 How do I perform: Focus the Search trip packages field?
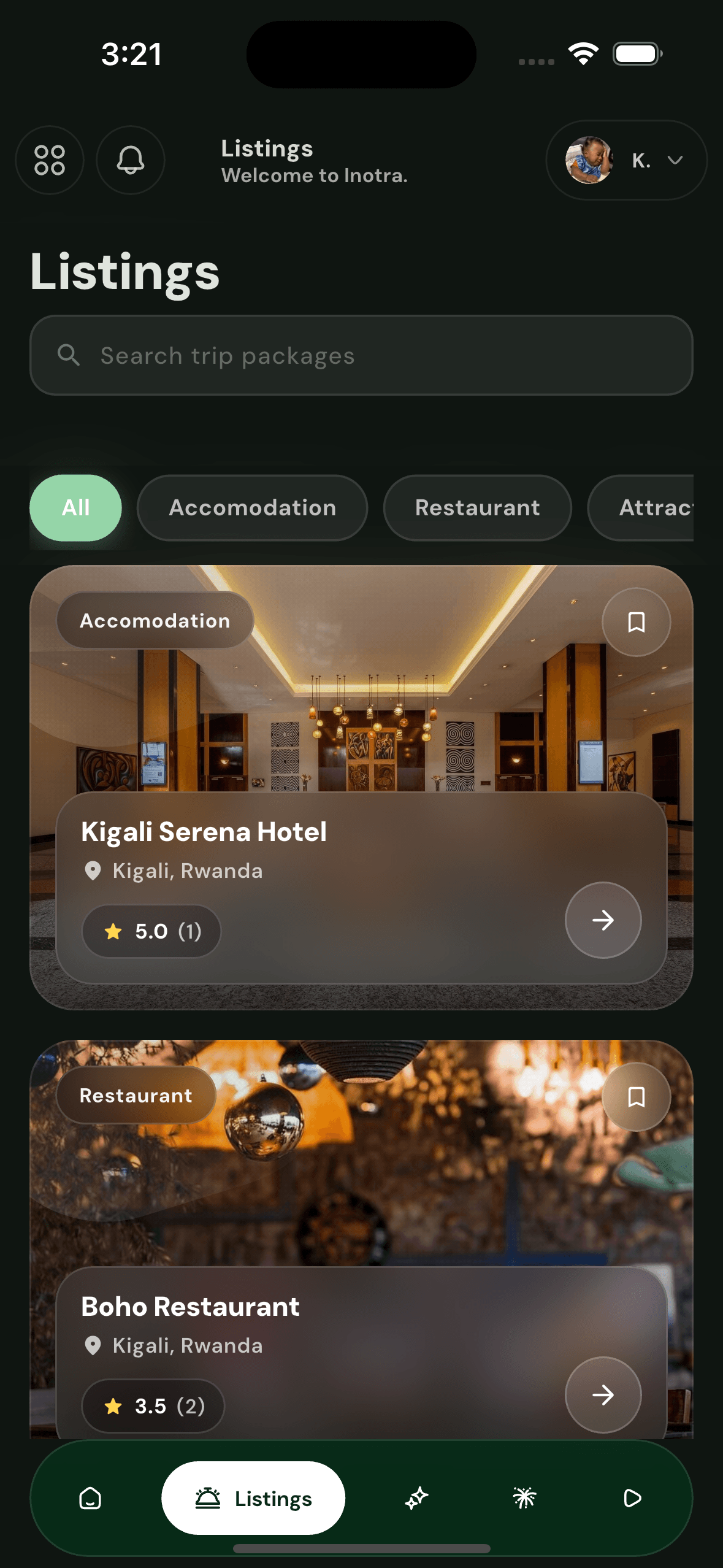(361, 355)
